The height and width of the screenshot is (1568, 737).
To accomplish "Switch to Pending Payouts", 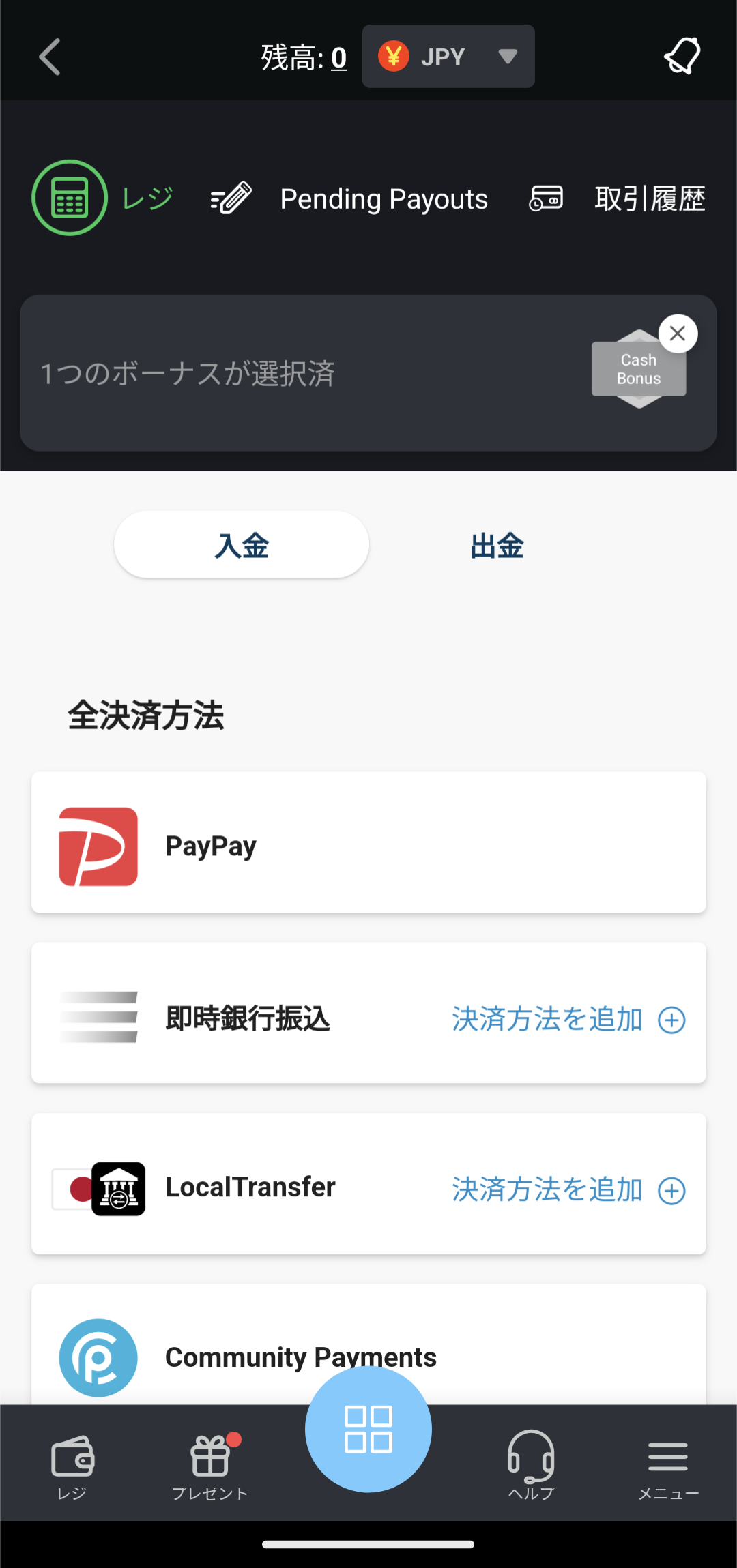I will pos(349,199).
